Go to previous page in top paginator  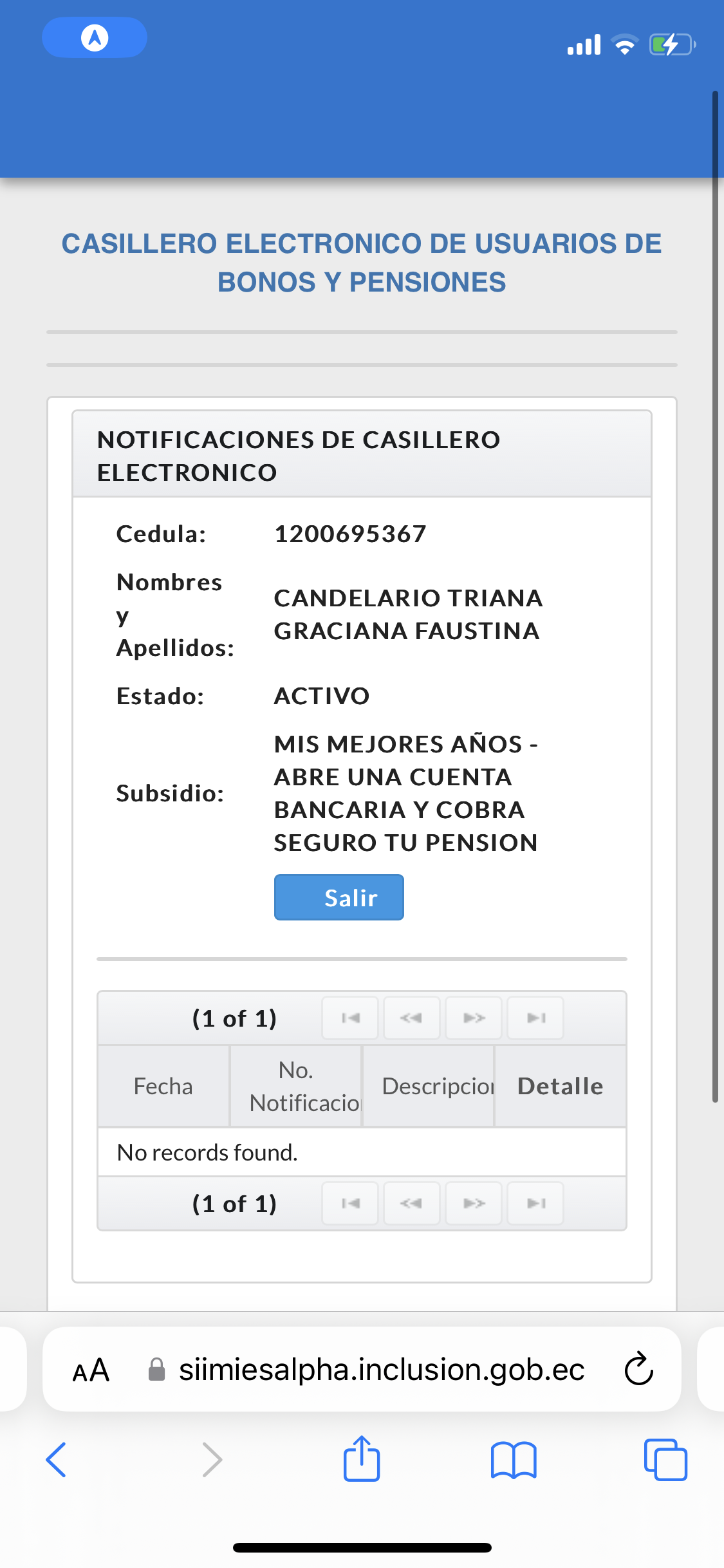coord(412,1018)
